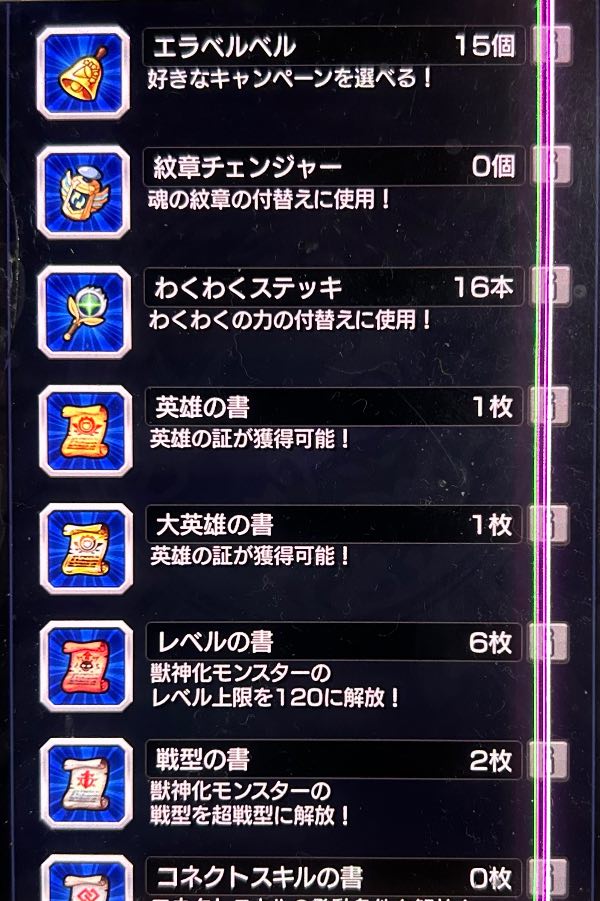The image size is (600, 901).
Task: Show info for レベルの書
Action: tap(551, 641)
